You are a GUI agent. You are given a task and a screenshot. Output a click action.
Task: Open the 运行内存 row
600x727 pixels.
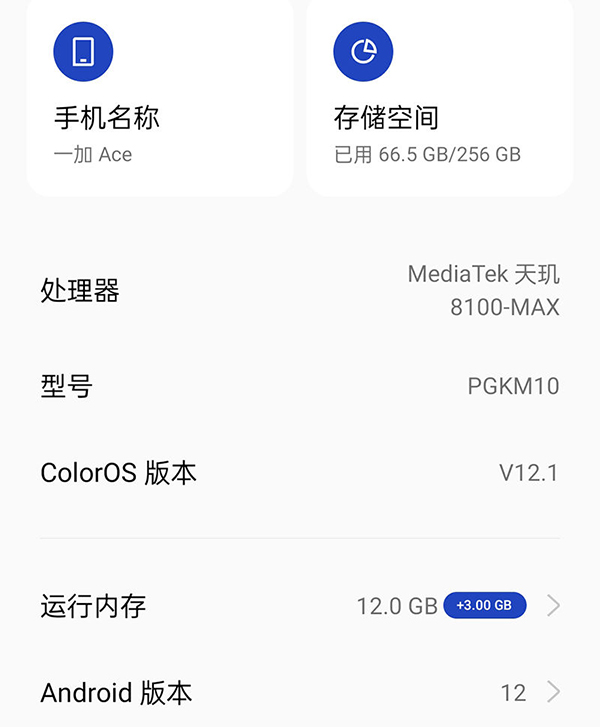point(300,605)
